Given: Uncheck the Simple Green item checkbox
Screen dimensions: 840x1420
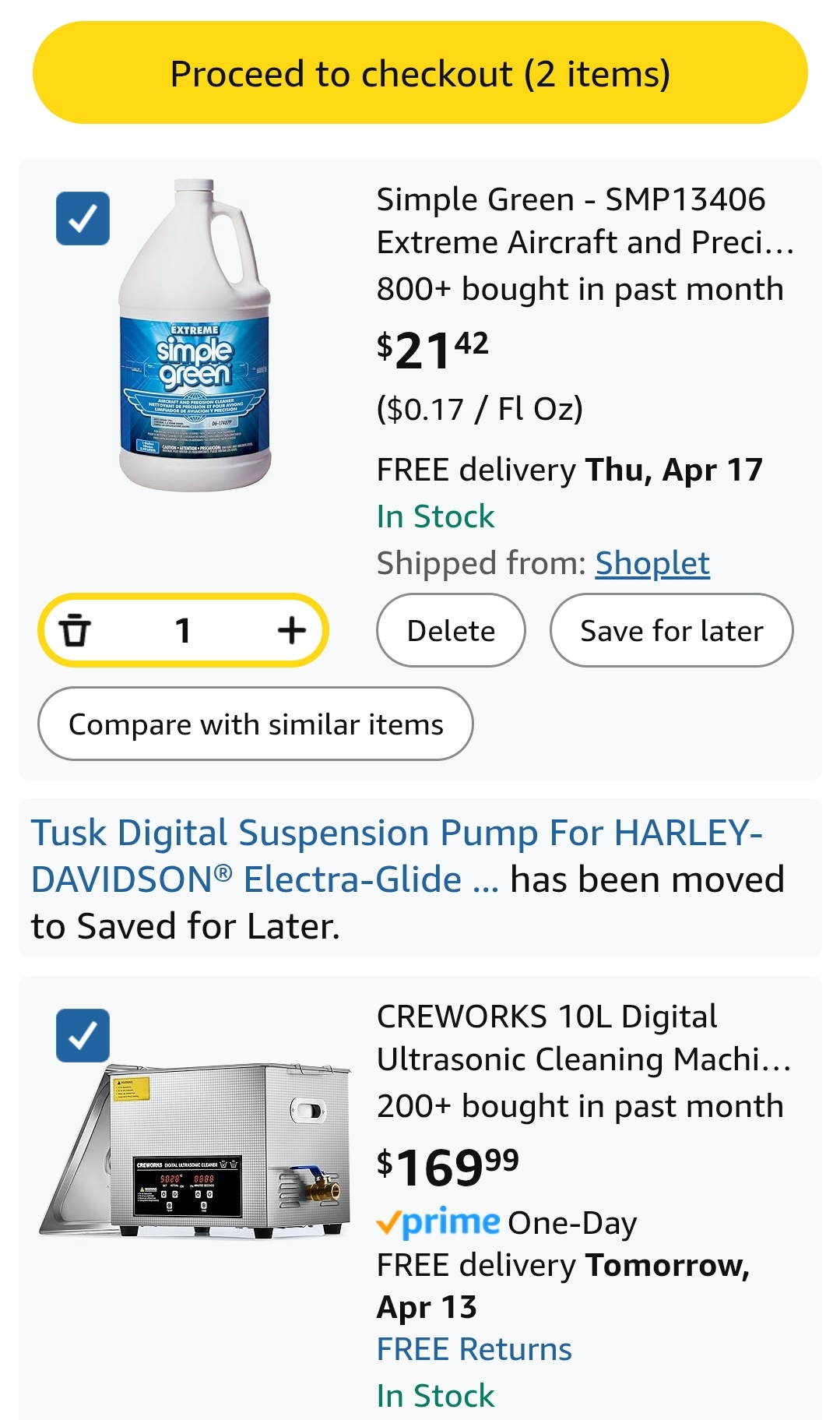Looking at the screenshot, I should 83,219.
